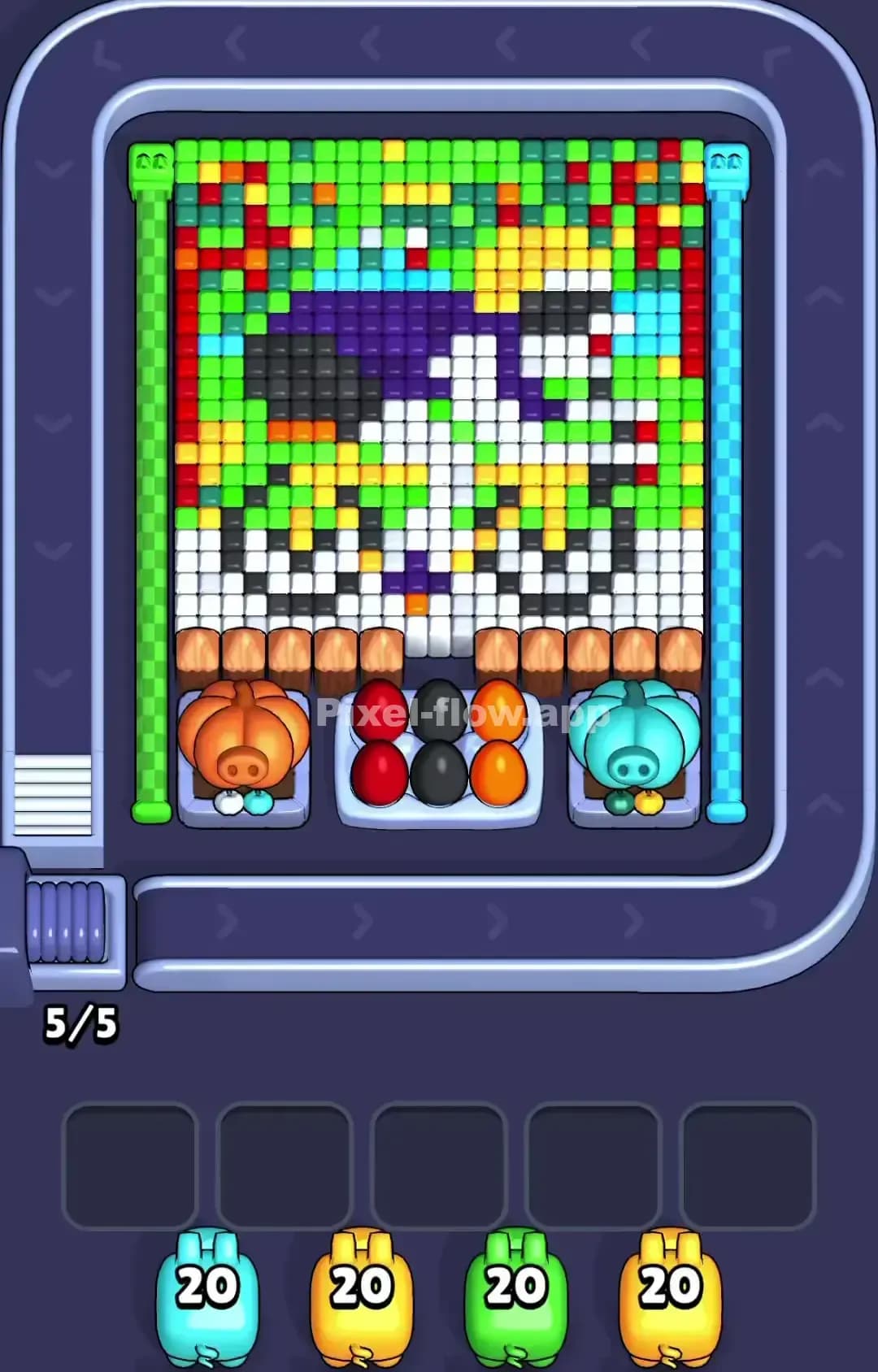Tap the green progress track on the left edge
This screenshot has height=1372, width=878.
(x=153, y=488)
